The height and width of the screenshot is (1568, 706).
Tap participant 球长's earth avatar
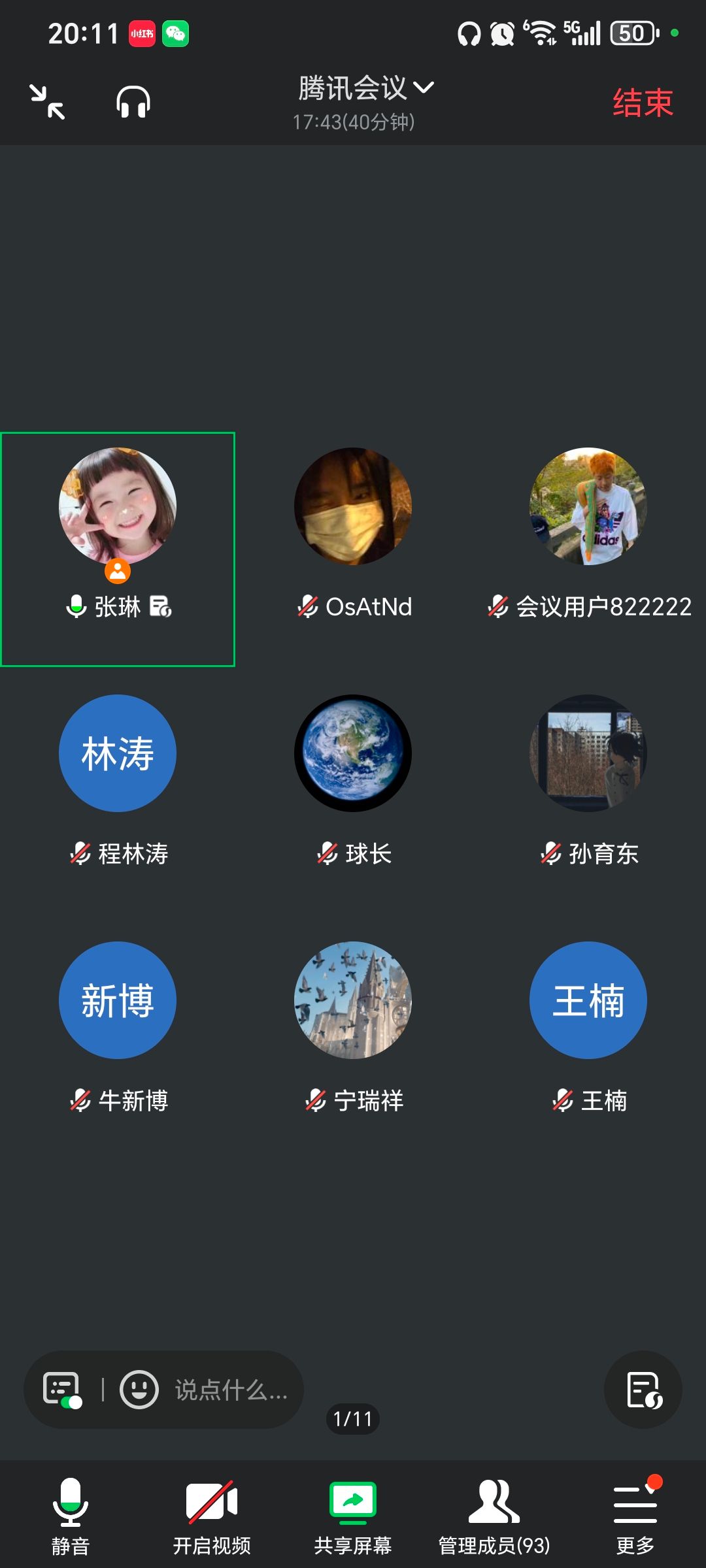click(353, 753)
